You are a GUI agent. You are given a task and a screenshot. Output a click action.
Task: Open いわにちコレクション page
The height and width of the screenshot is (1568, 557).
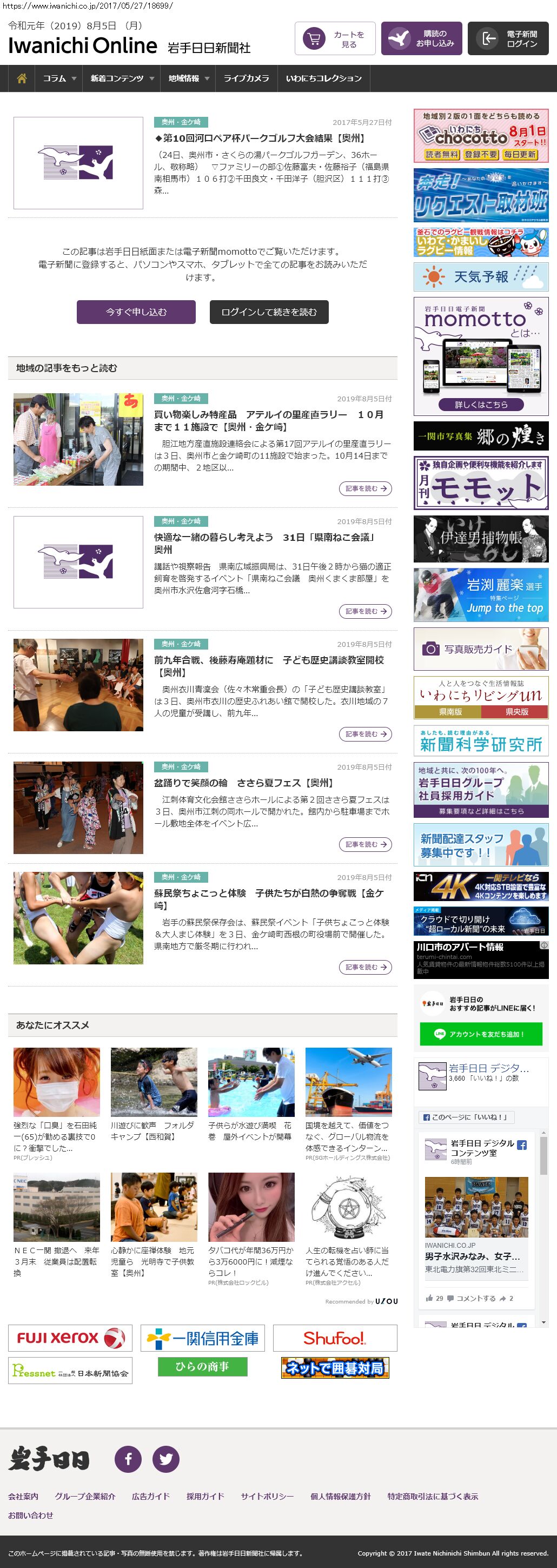click(323, 78)
